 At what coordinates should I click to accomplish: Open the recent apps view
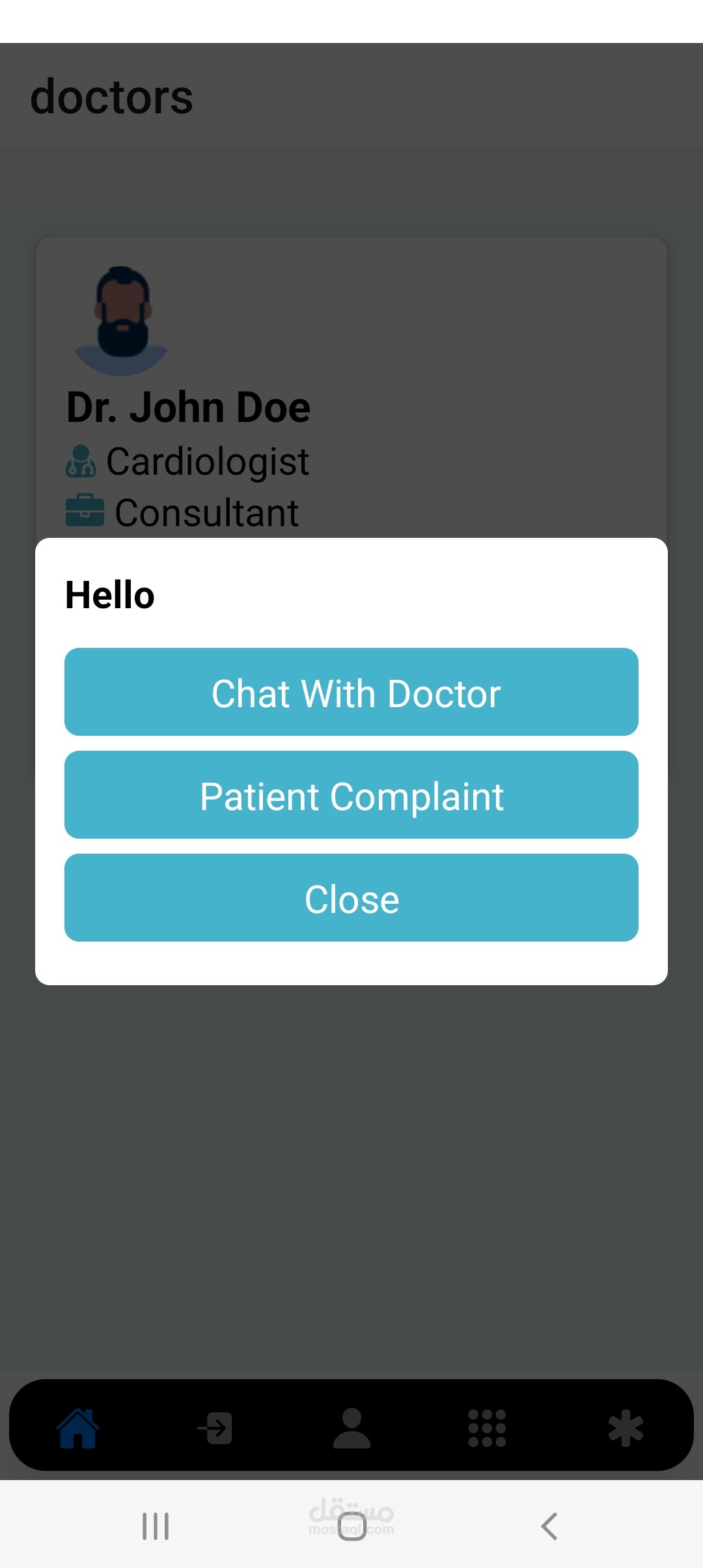156,1526
